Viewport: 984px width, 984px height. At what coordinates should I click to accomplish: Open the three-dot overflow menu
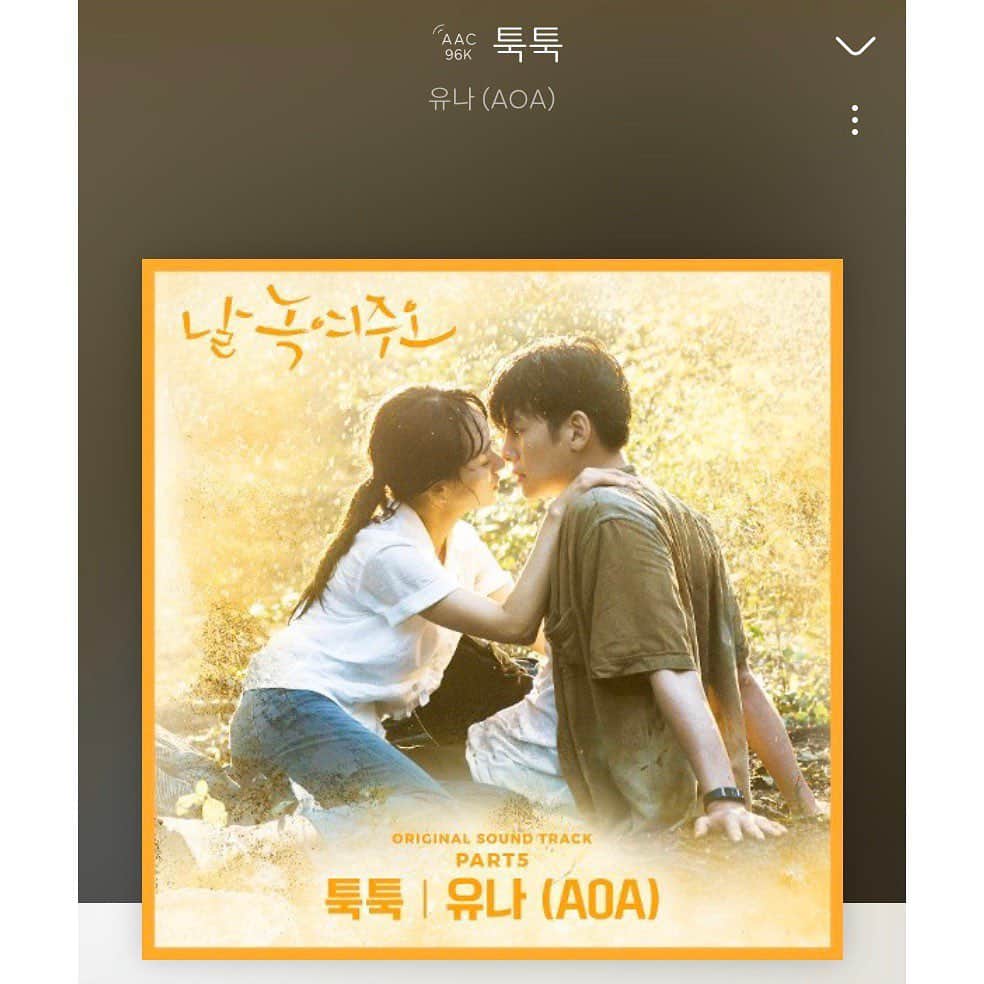tap(855, 120)
